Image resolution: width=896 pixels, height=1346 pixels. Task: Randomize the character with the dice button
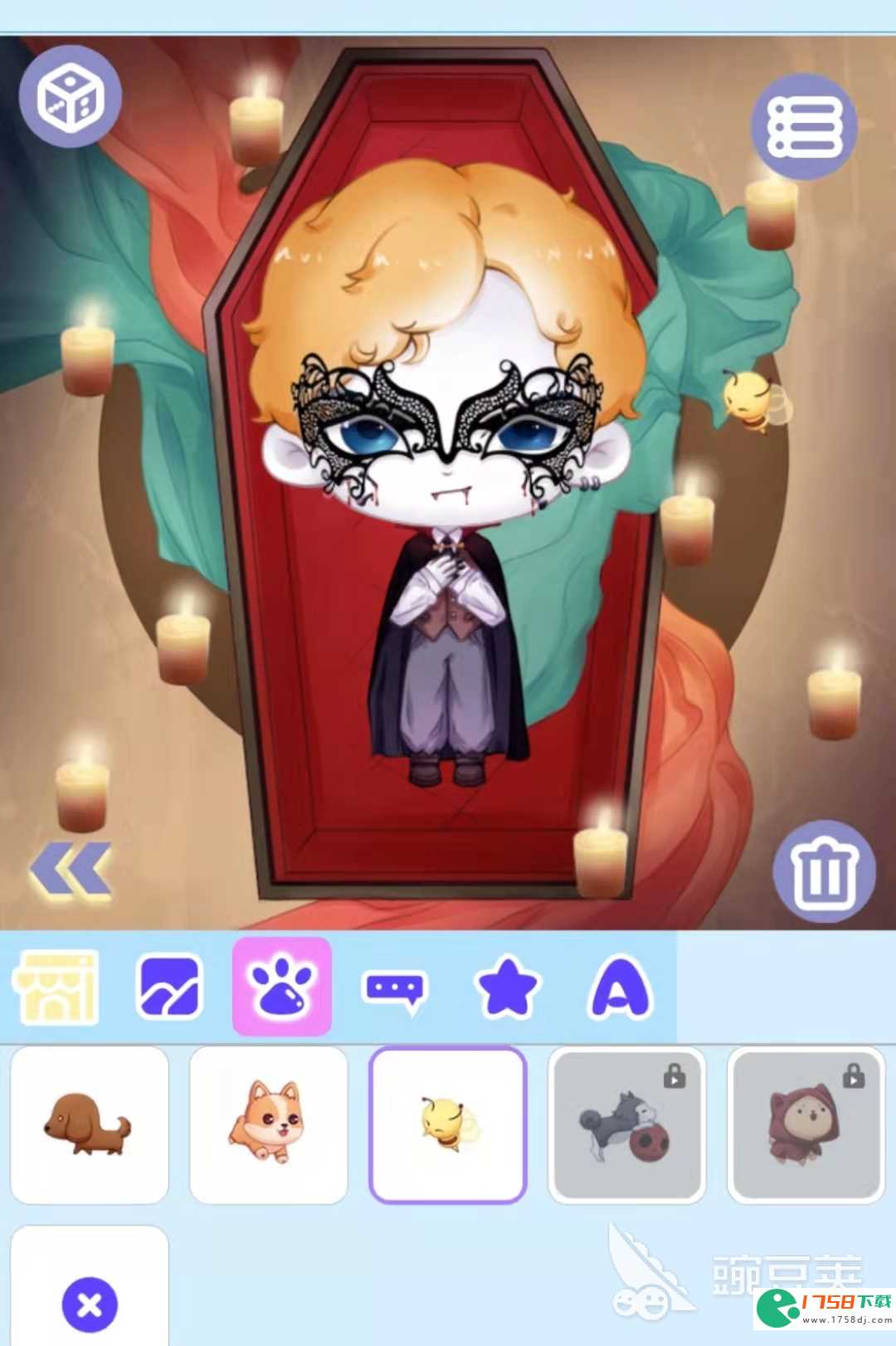coord(71,97)
